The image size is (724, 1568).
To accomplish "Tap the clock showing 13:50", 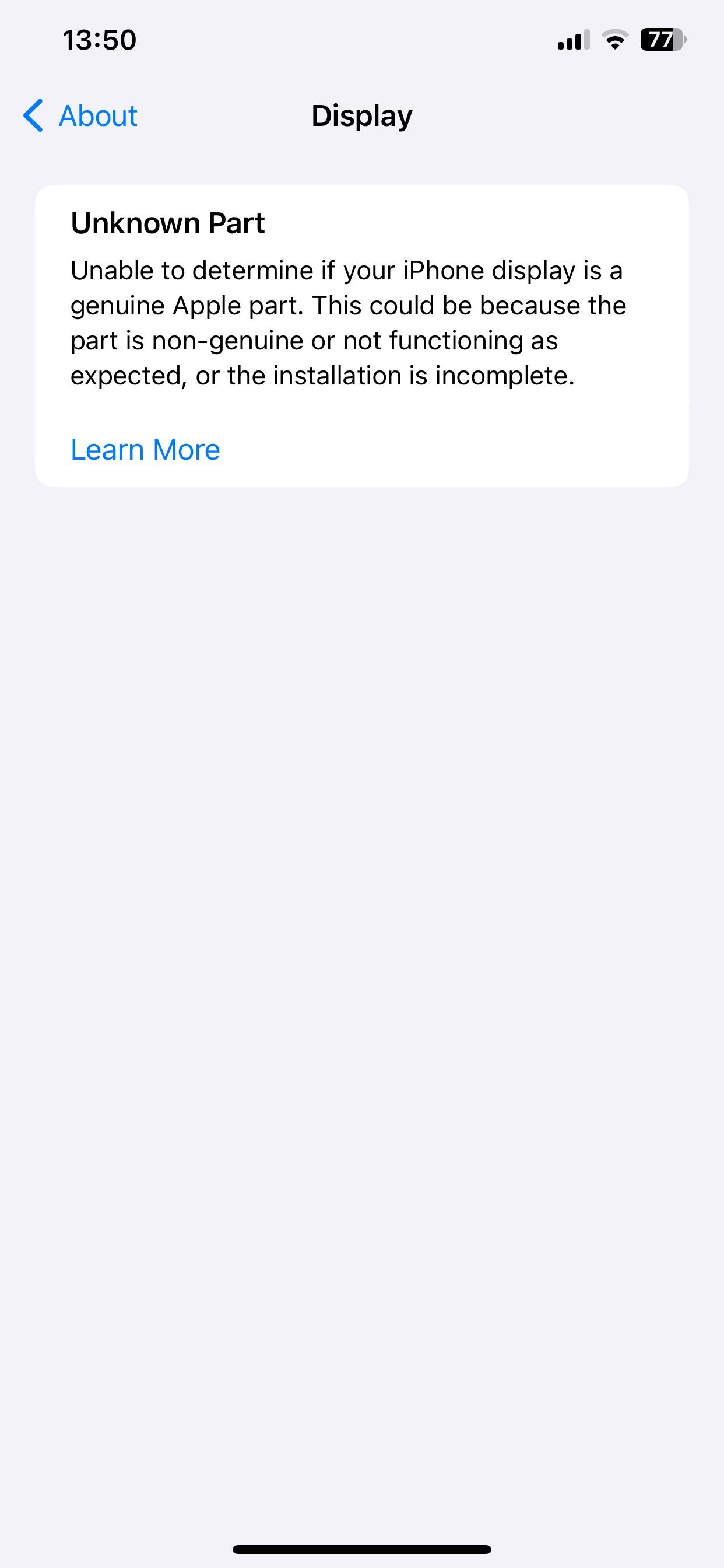I will [99, 39].
